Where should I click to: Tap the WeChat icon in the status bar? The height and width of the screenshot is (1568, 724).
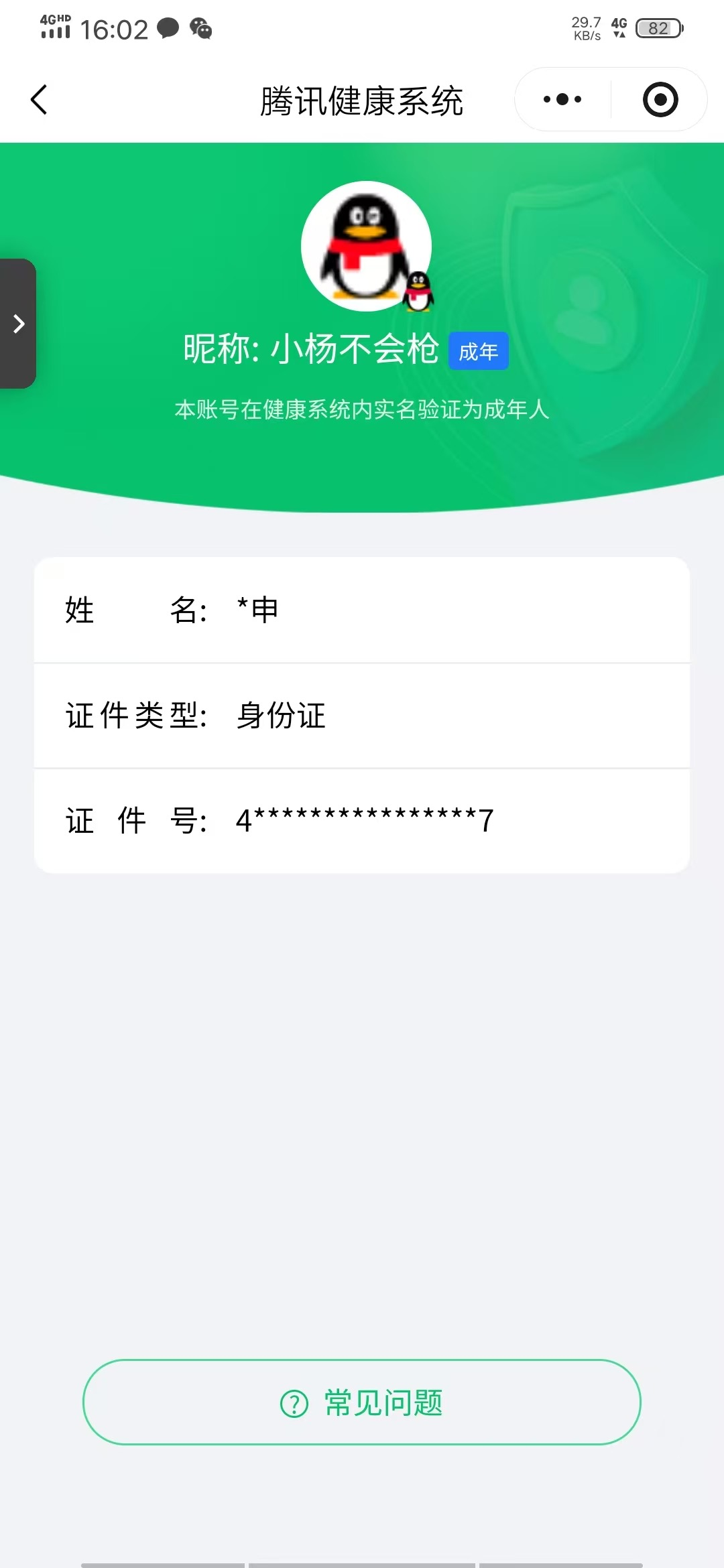[x=199, y=28]
